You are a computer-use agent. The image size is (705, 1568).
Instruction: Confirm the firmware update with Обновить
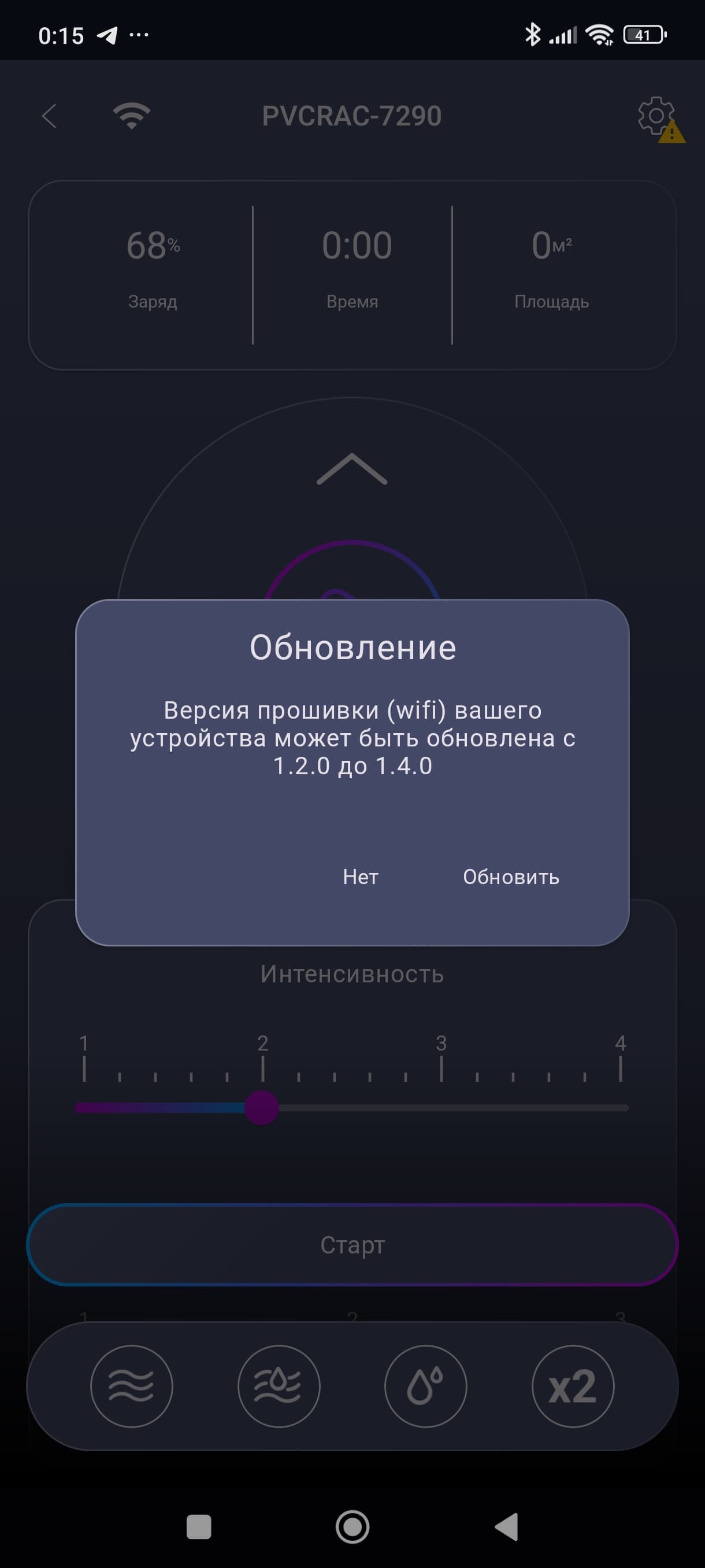tap(511, 877)
